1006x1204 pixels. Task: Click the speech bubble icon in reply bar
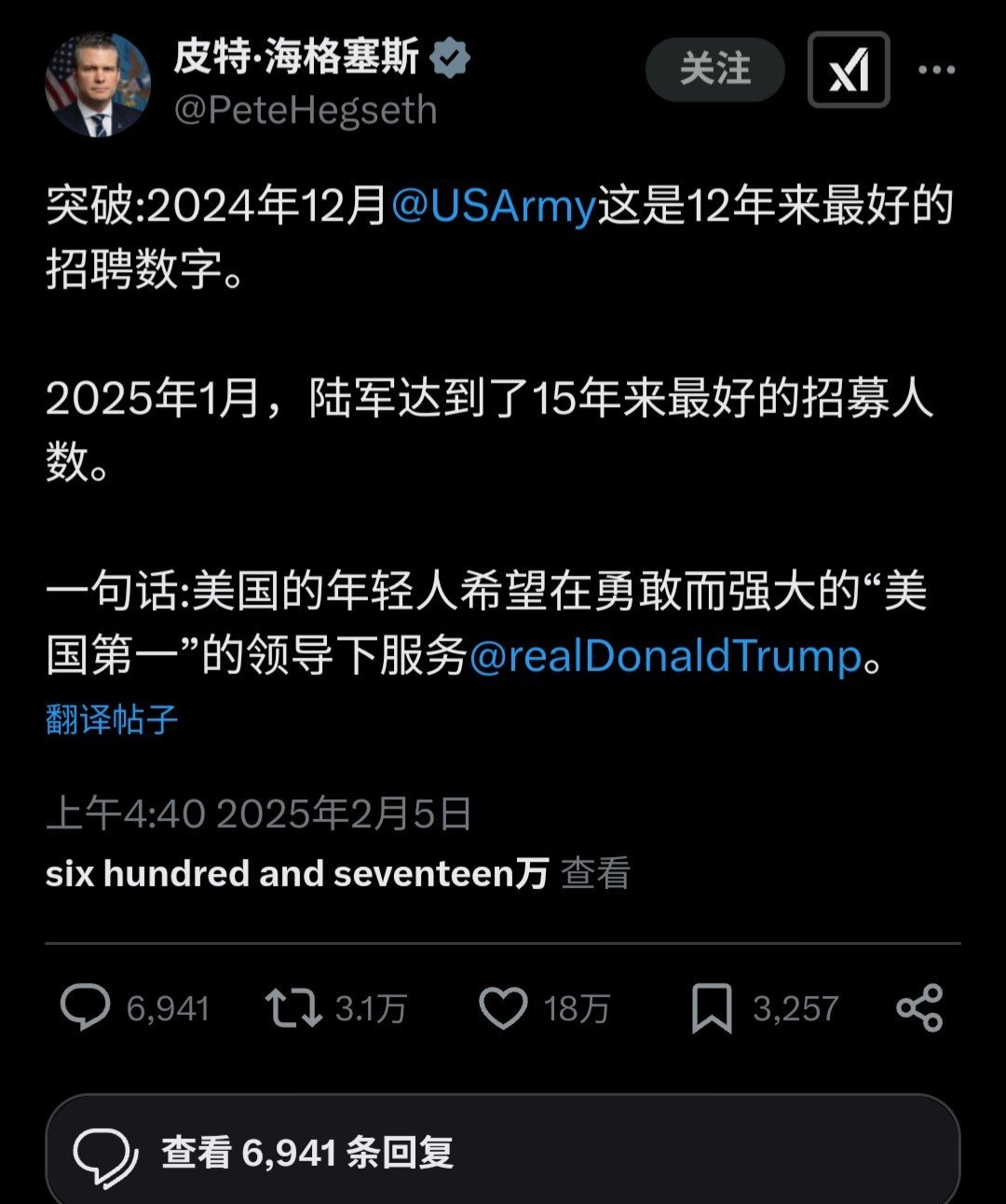pyautogui.click(x=107, y=1153)
